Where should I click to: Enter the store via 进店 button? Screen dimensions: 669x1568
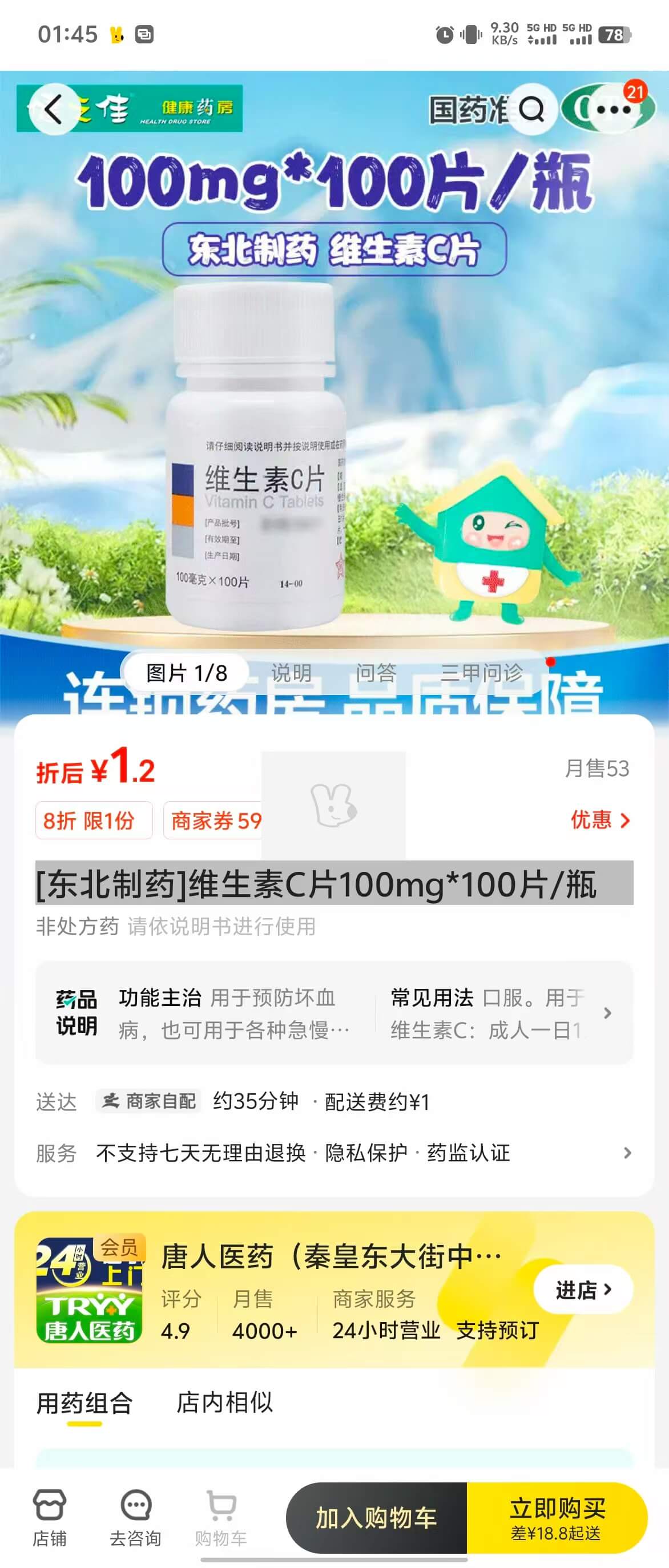[583, 1289]
